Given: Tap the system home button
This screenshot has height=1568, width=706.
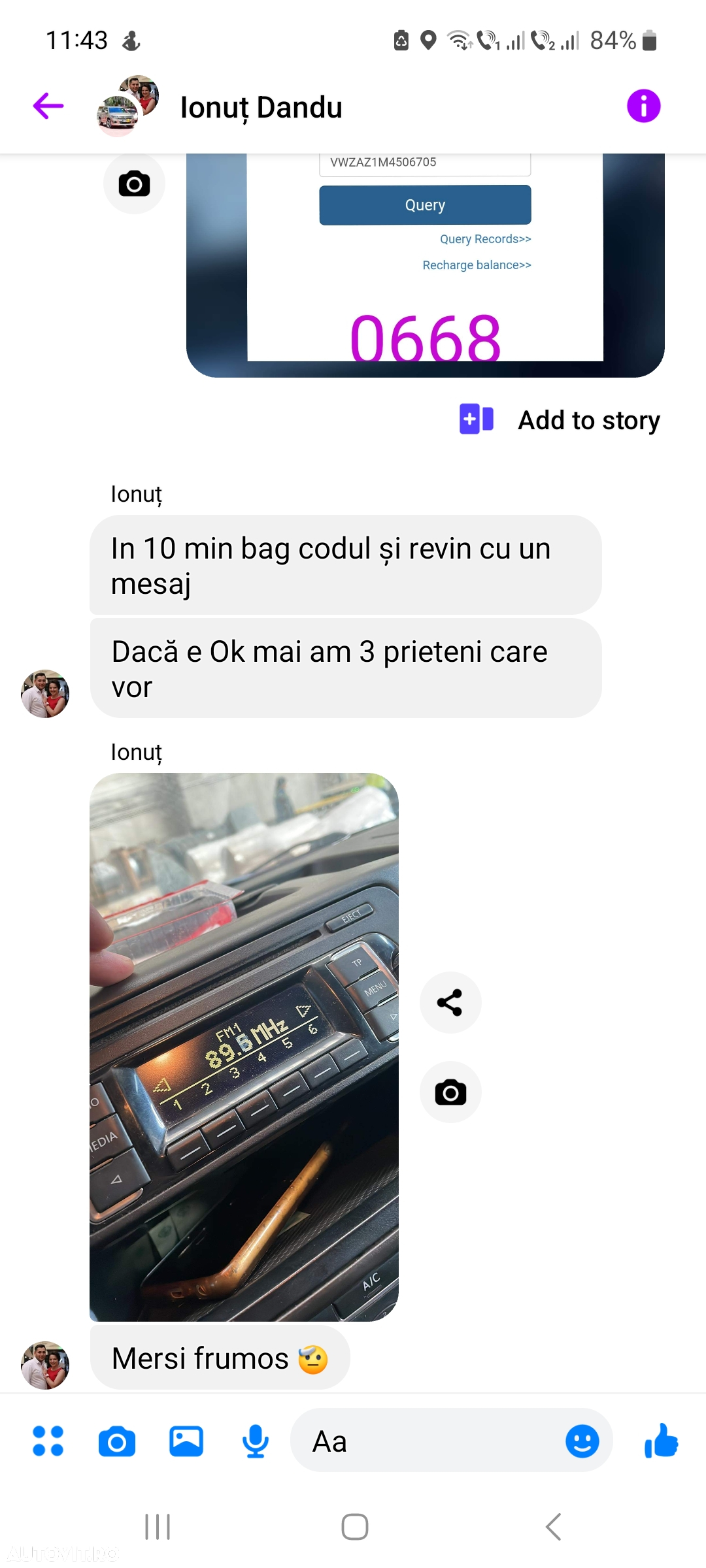Looking at the screenshot, I should click(x=354, y=1527).
